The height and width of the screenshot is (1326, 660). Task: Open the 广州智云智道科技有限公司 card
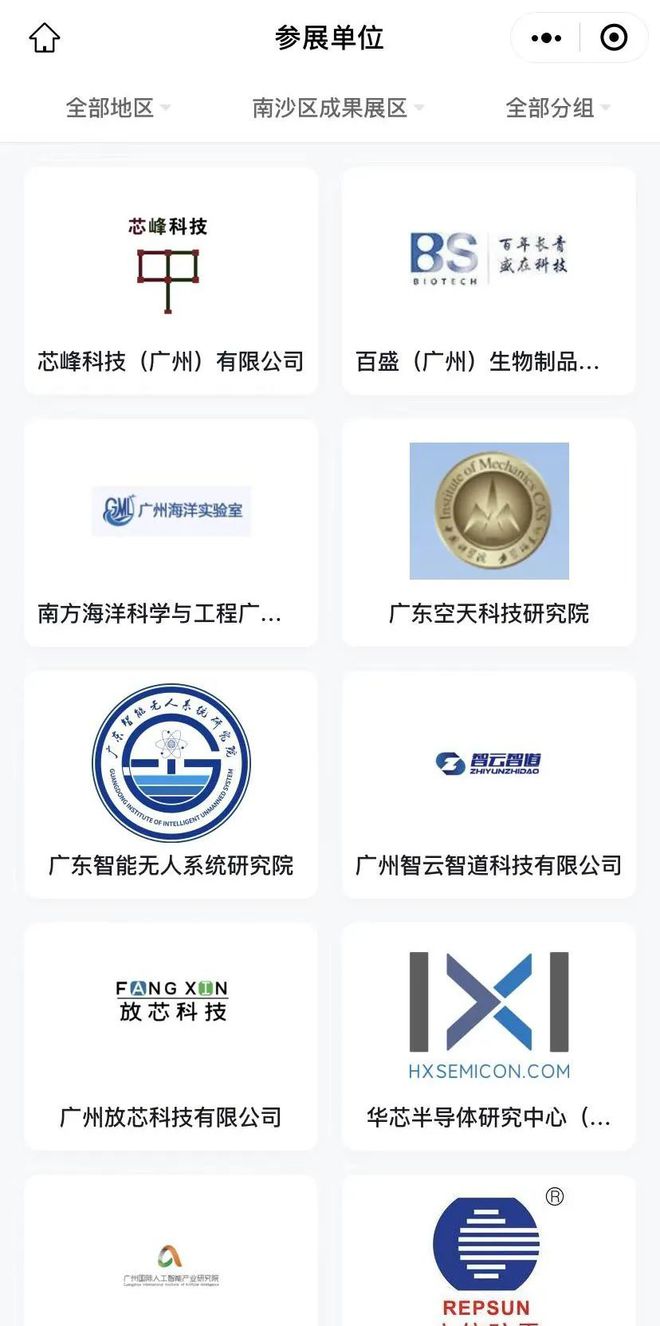tap(489, 785)
